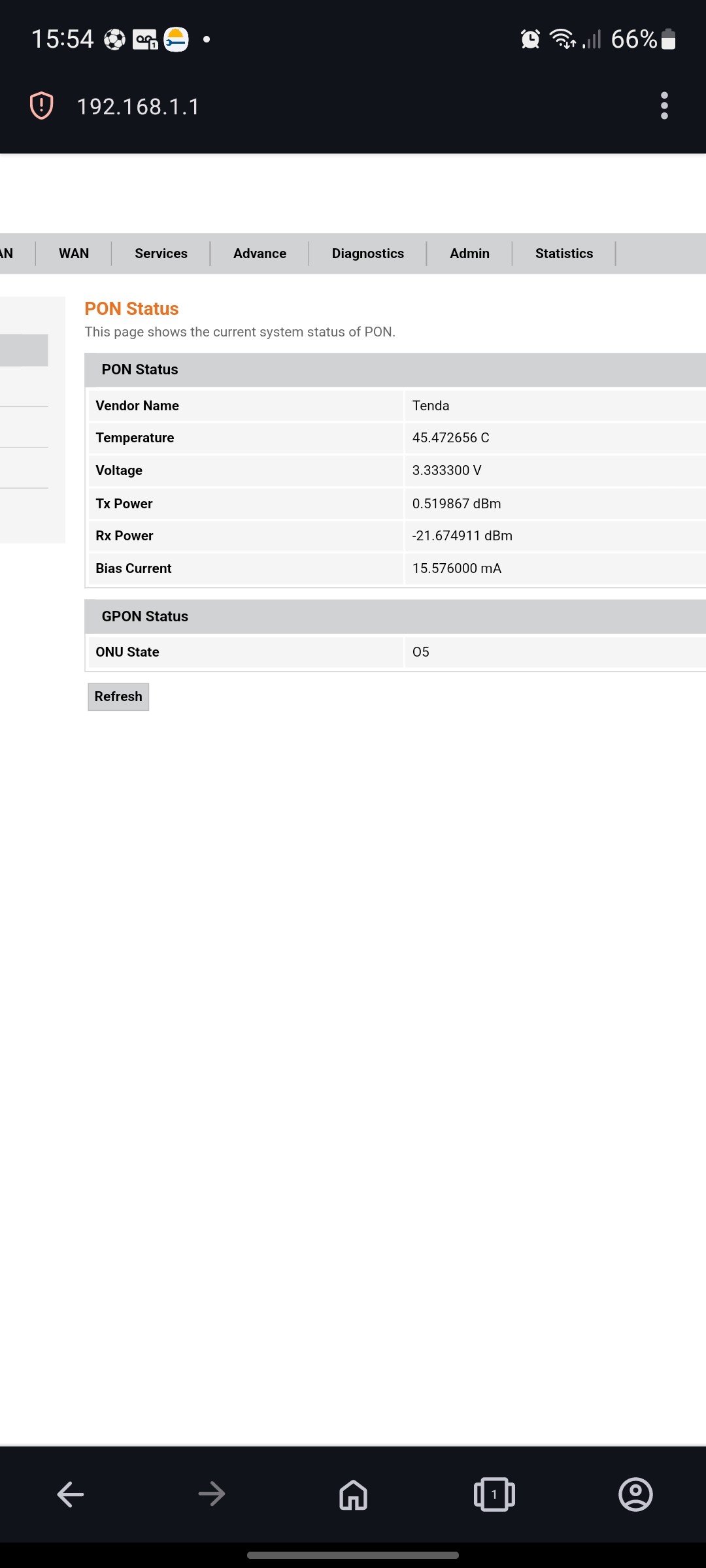Tap the address bar showing 192.168.1.1
The image size is (706, 1568).
pos(139,106)
